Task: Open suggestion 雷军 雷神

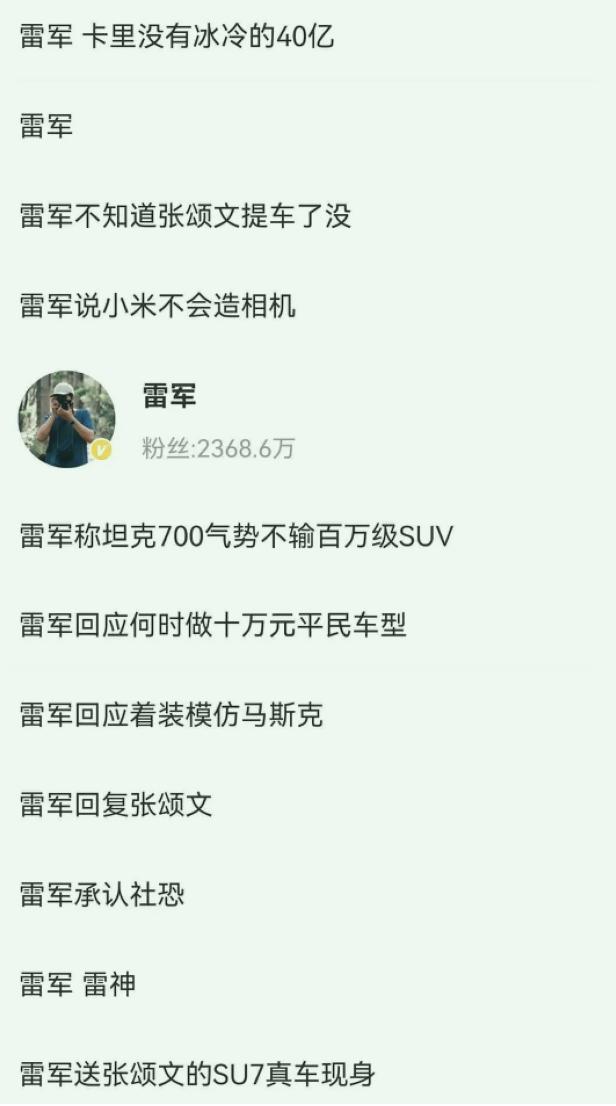Action: tap(77, 985)
